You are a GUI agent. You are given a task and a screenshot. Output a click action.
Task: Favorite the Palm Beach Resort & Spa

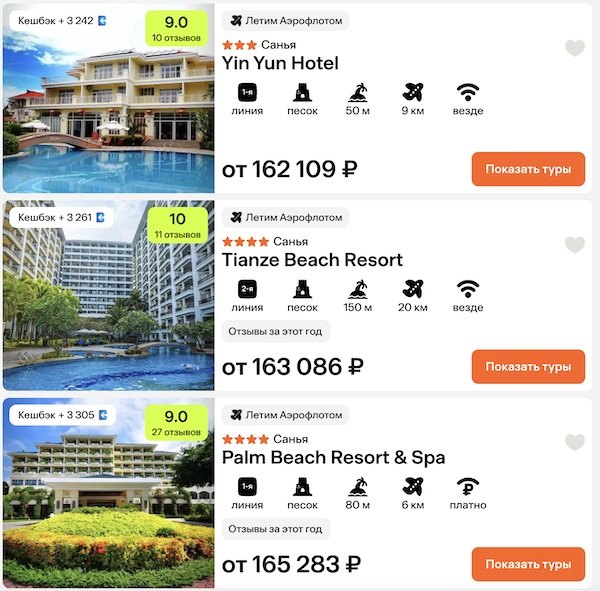[574, 442]
